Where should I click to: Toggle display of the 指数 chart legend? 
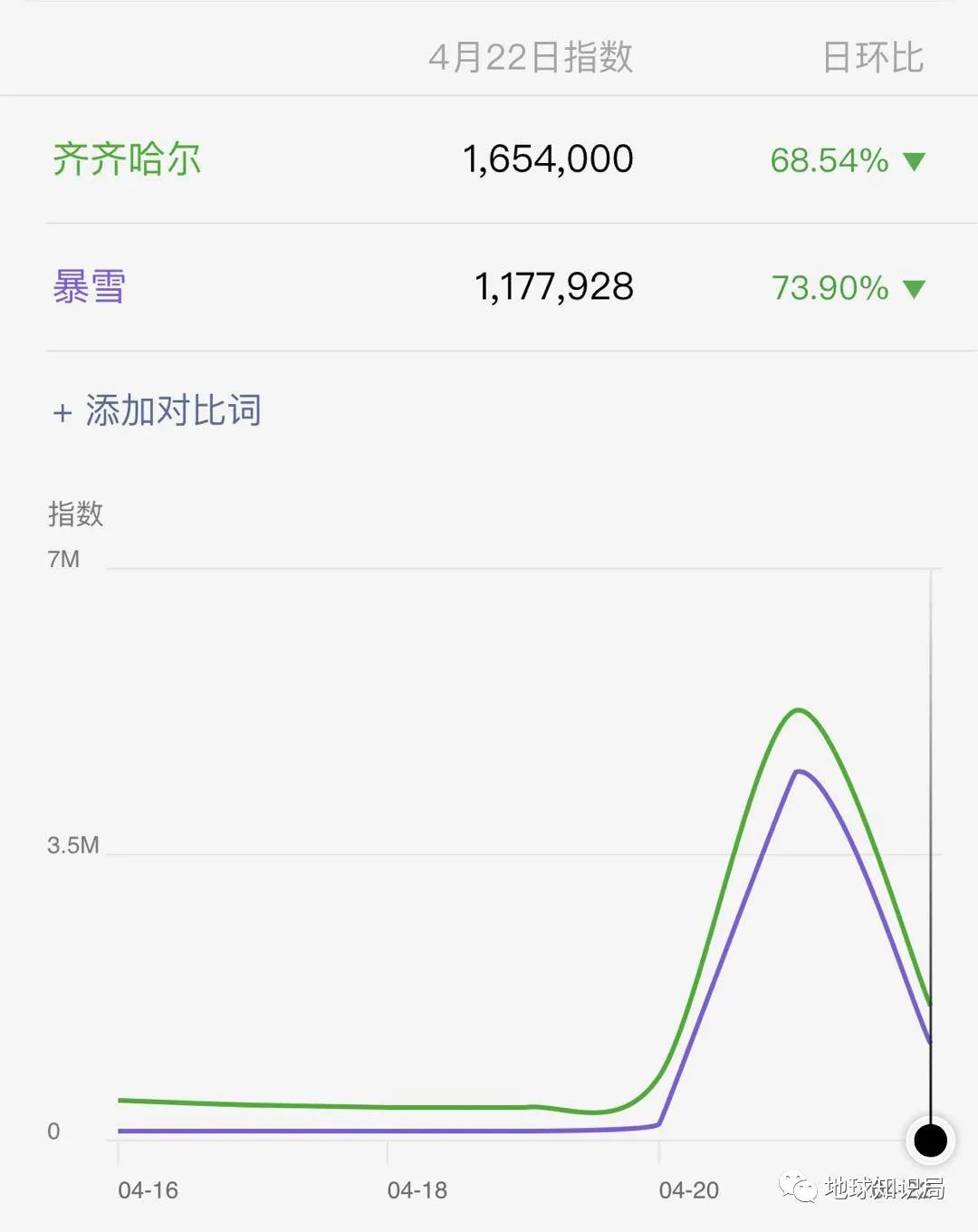(x=76, y=515)
